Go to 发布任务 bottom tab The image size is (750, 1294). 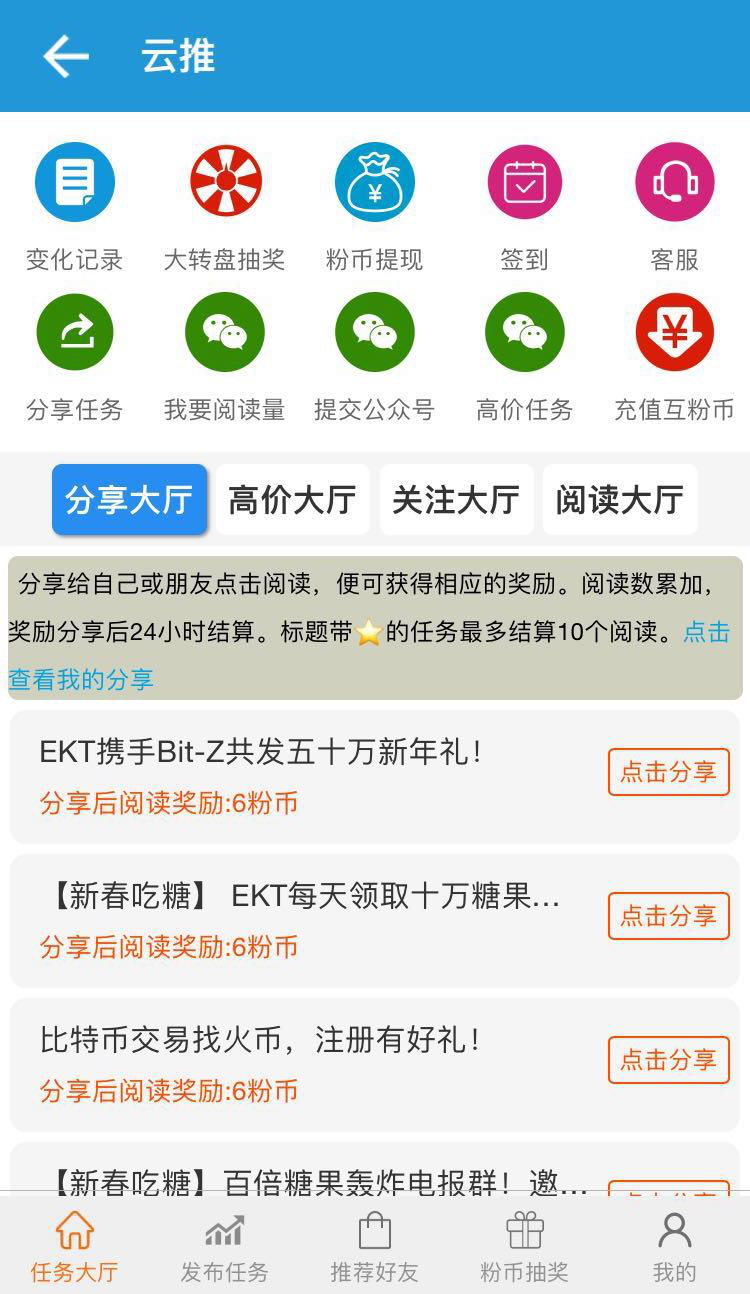pyautogui.click(x=225, y=1246)
